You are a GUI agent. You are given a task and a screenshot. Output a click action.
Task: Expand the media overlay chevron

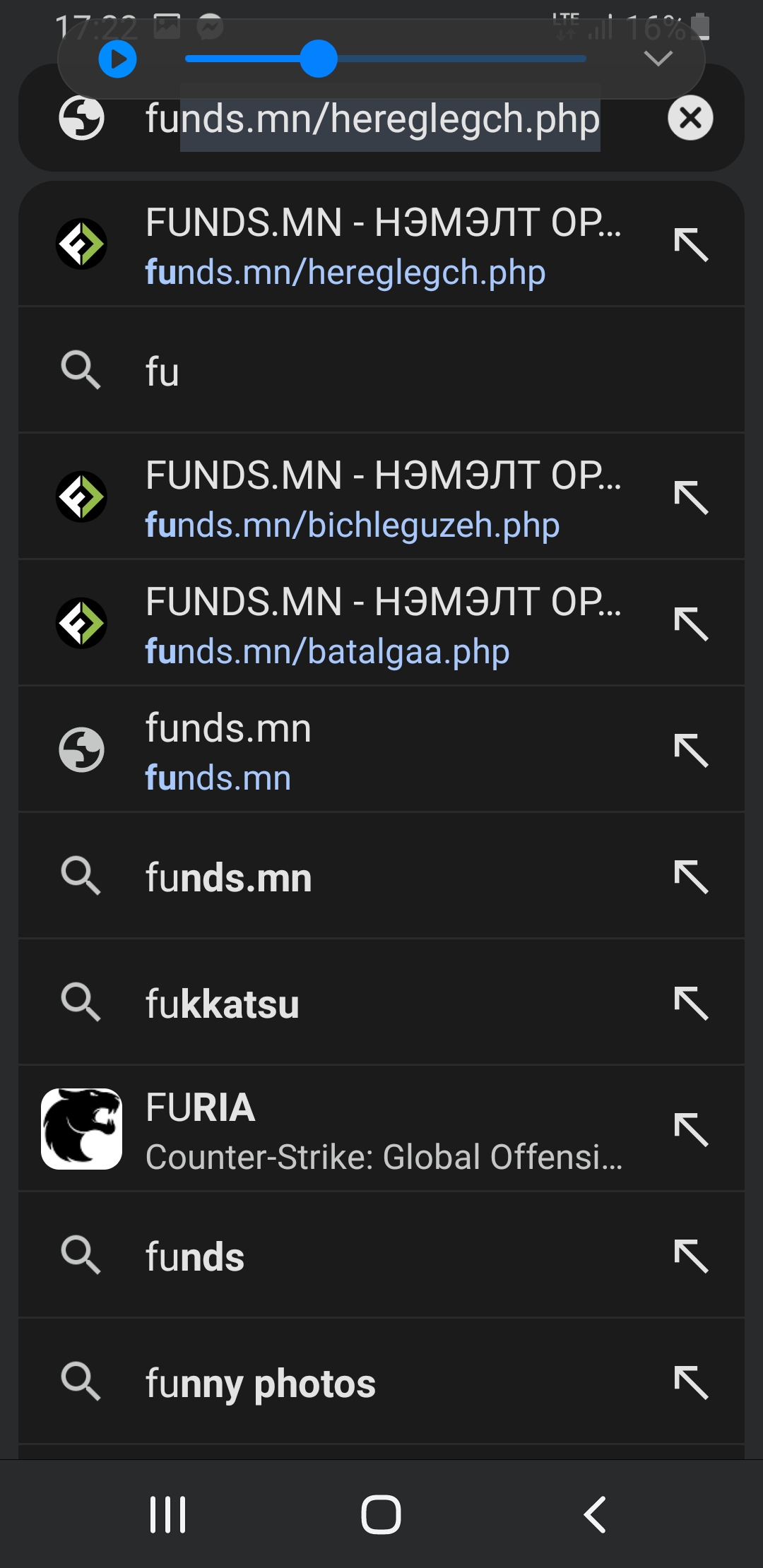pos(658,58)
